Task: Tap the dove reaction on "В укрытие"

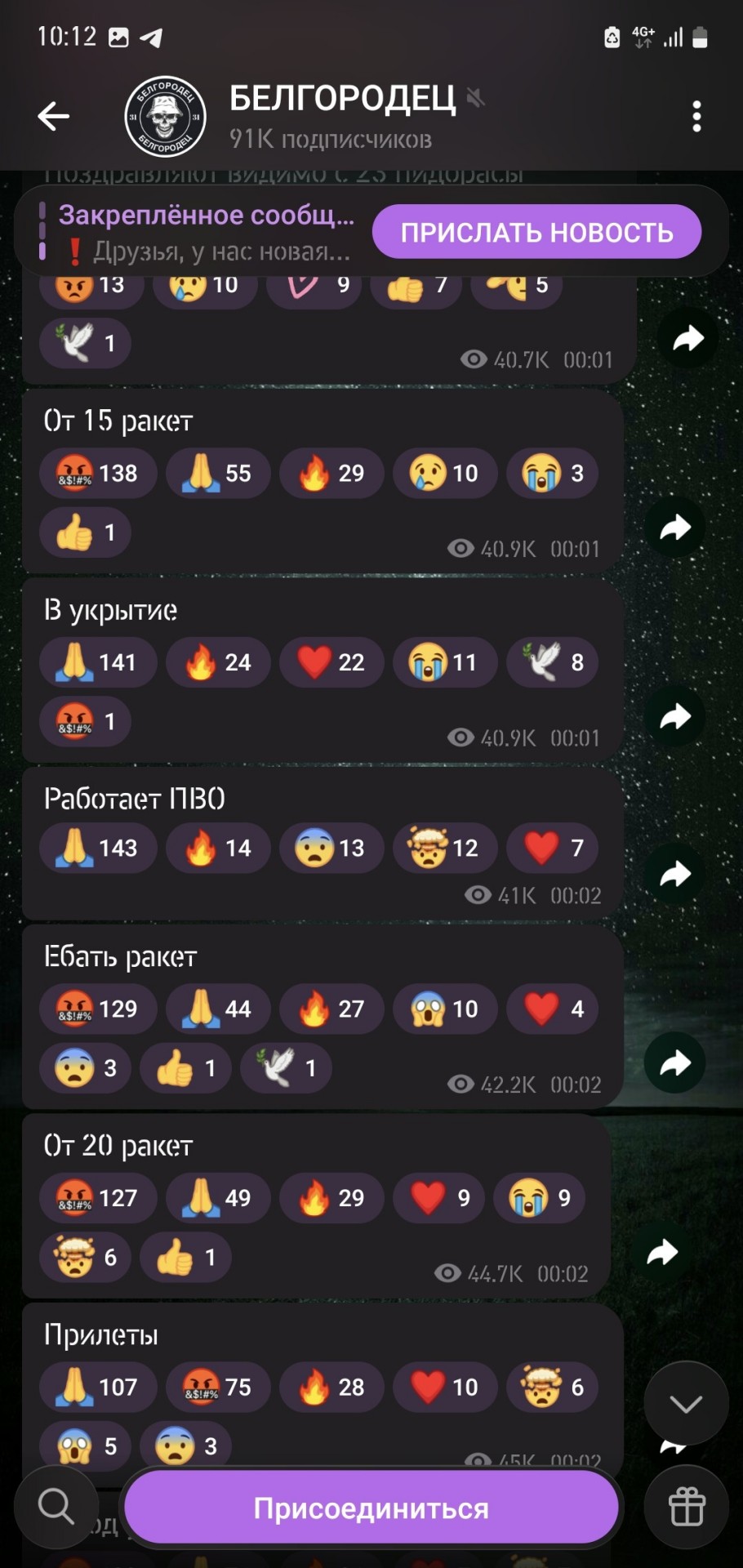Action: tap(553, 662)
